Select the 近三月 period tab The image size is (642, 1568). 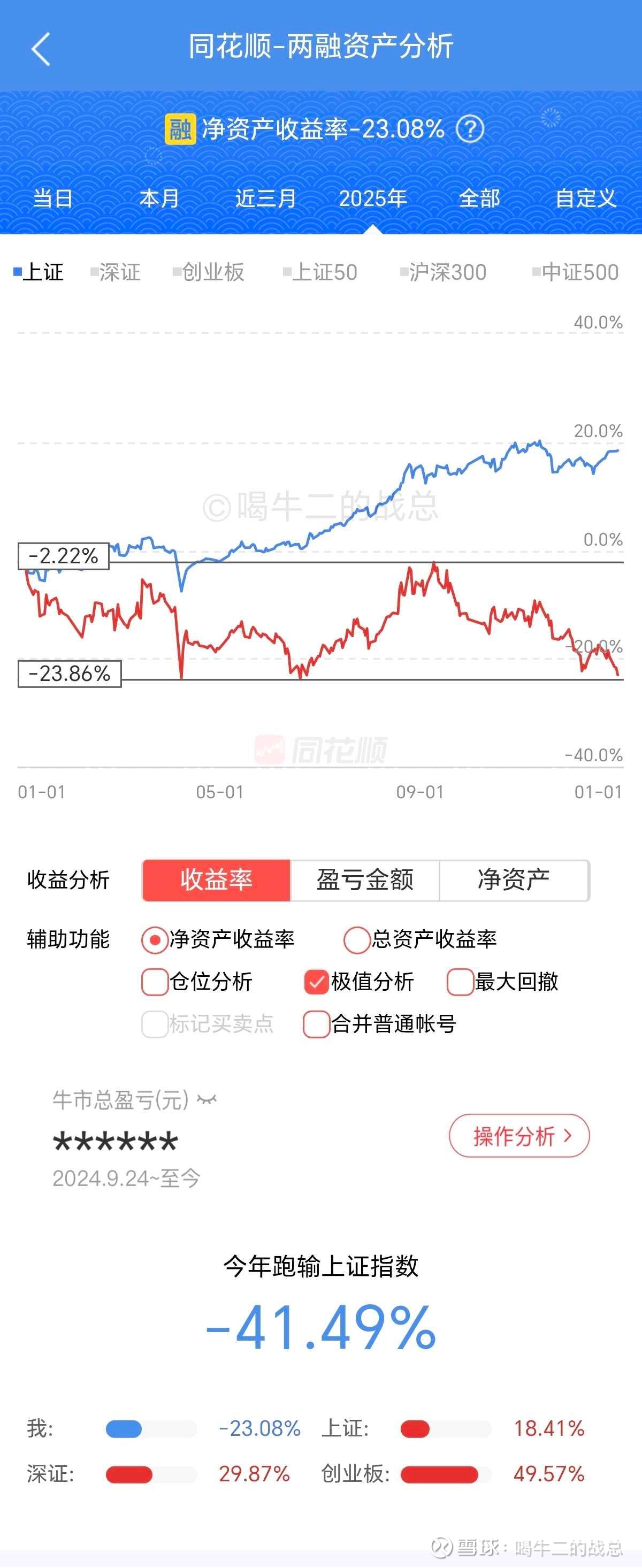pyautogui.click(x=265, y=198)
